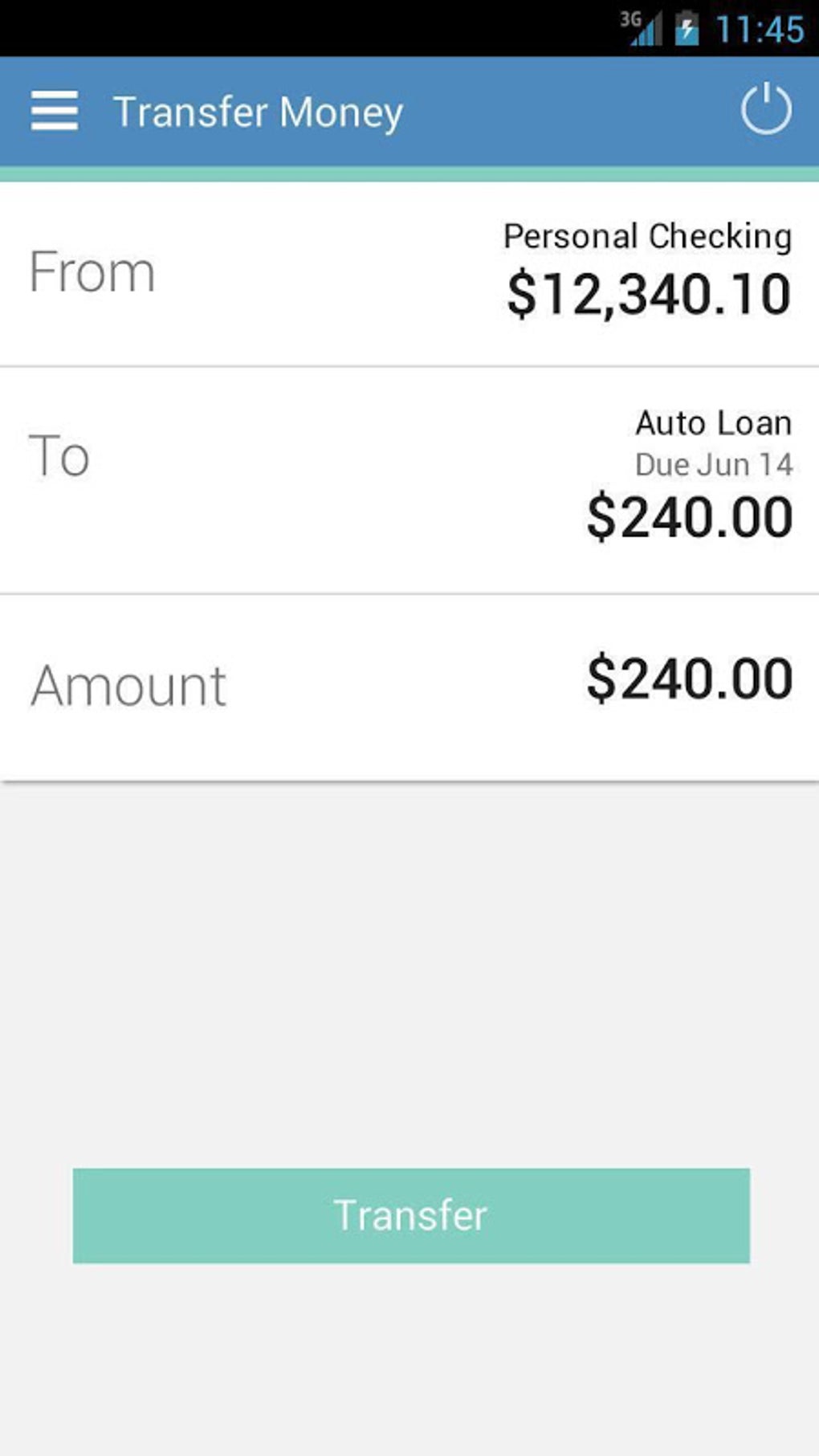Confirm with the Transfer button

click(x=411, y=1215)
